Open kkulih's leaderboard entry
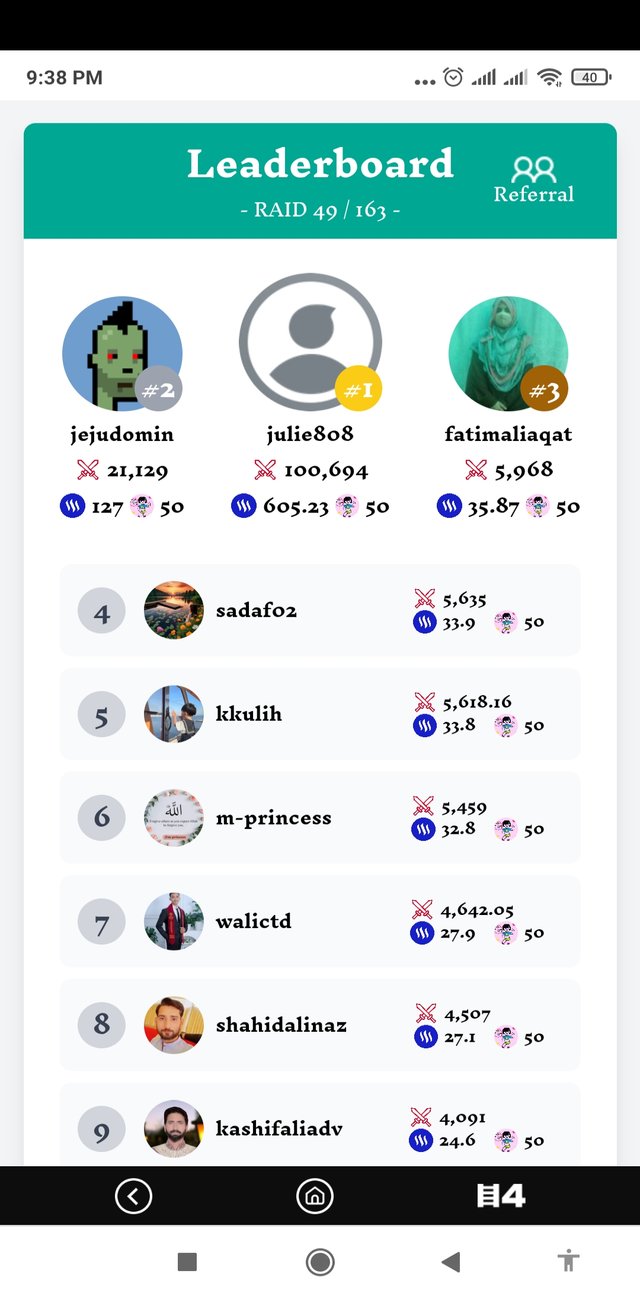This screenshot has height=1299, width=640. tap(320, 714)
